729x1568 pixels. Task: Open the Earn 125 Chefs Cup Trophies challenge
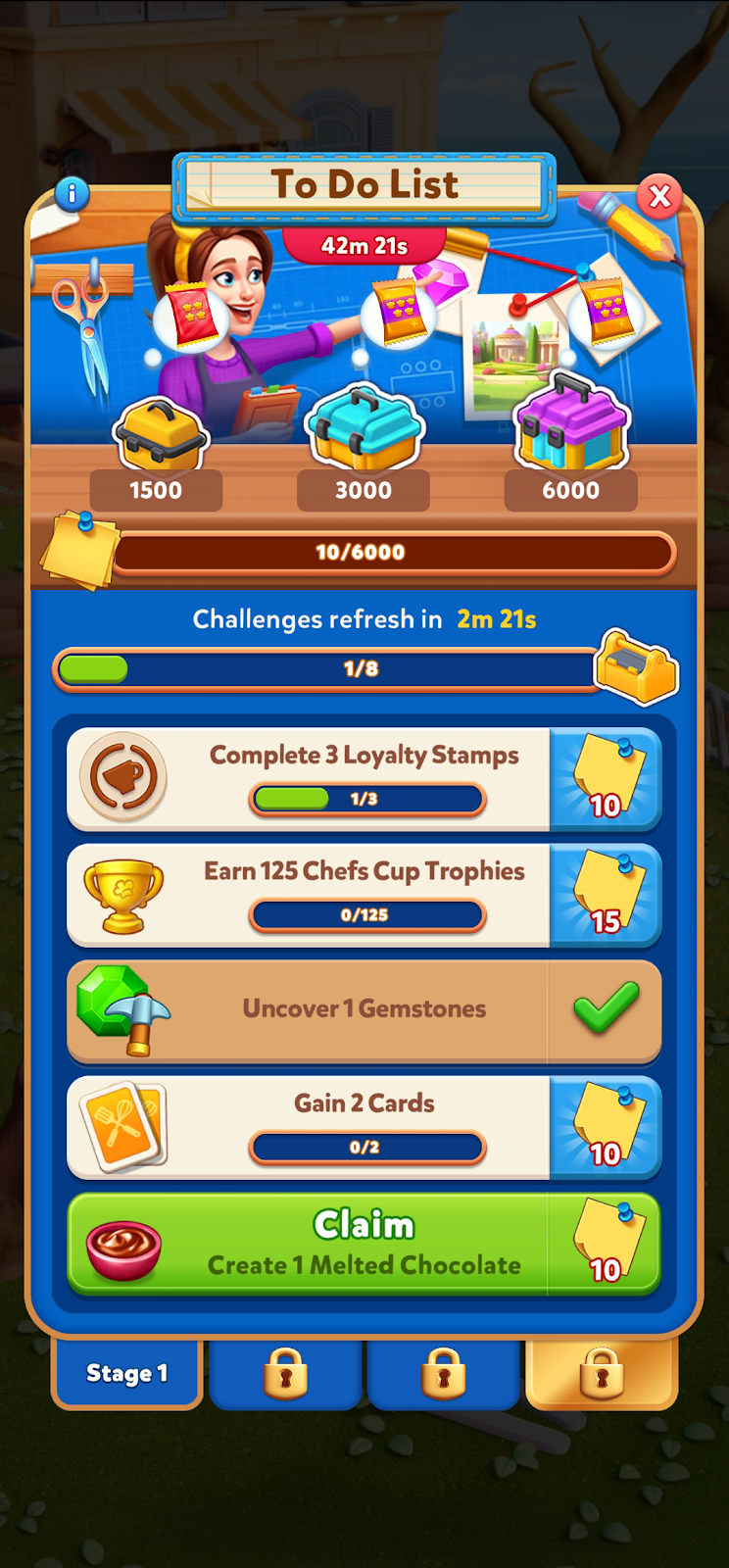pos(364,895)
